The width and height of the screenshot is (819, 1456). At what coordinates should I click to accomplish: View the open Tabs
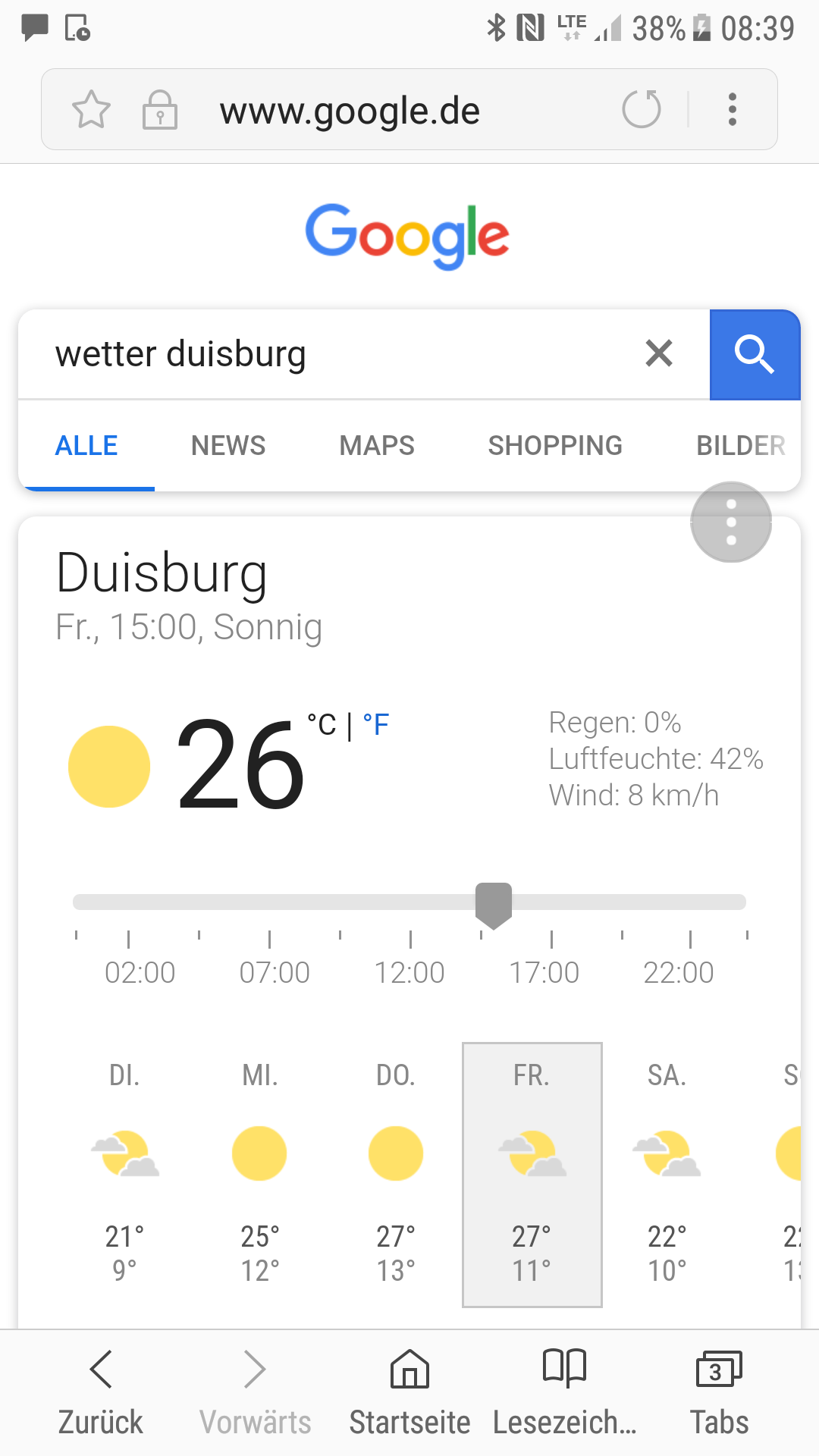coord(719,1392)
